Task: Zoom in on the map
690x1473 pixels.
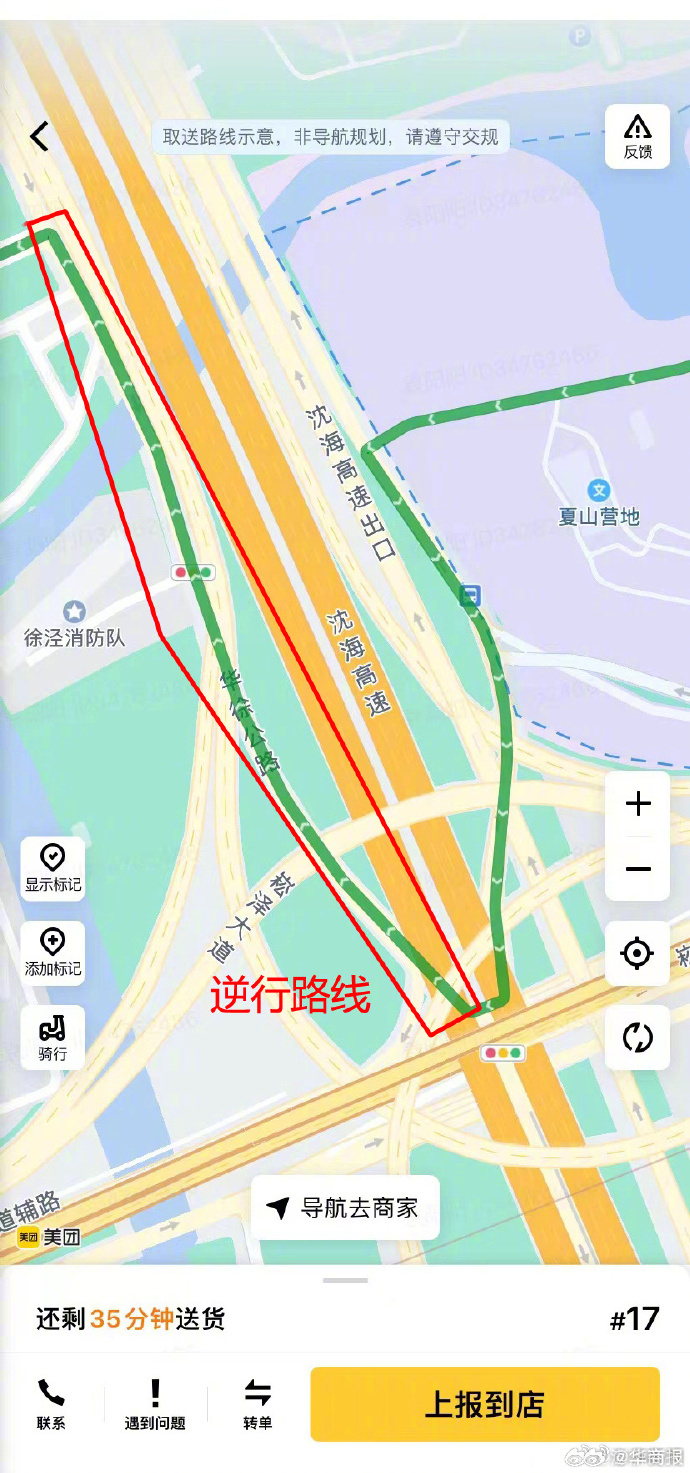Action: 637,804
